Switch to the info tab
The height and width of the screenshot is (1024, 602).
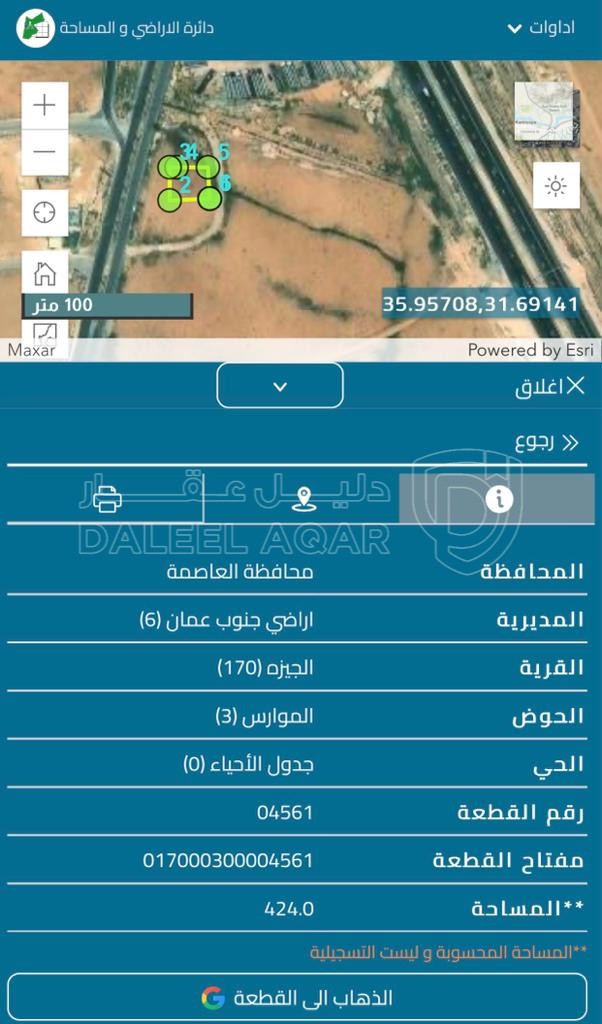pyautogui.click(x=498, y=498)
